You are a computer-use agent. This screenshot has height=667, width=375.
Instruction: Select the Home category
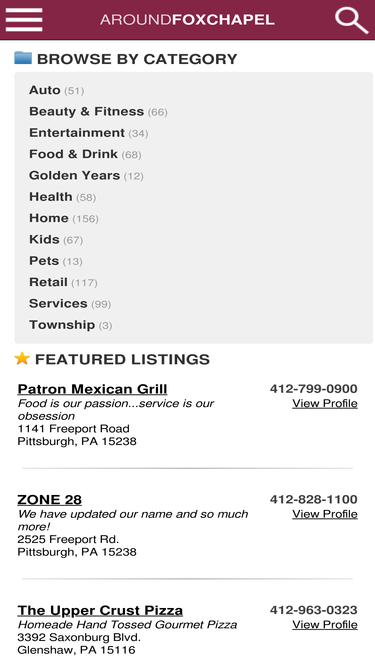49,218
